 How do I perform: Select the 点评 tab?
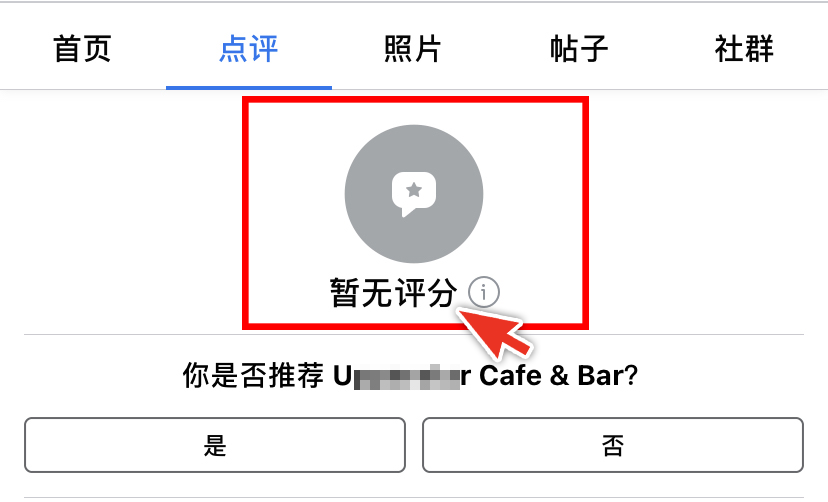pyautogui.click(x=248, y=49)
